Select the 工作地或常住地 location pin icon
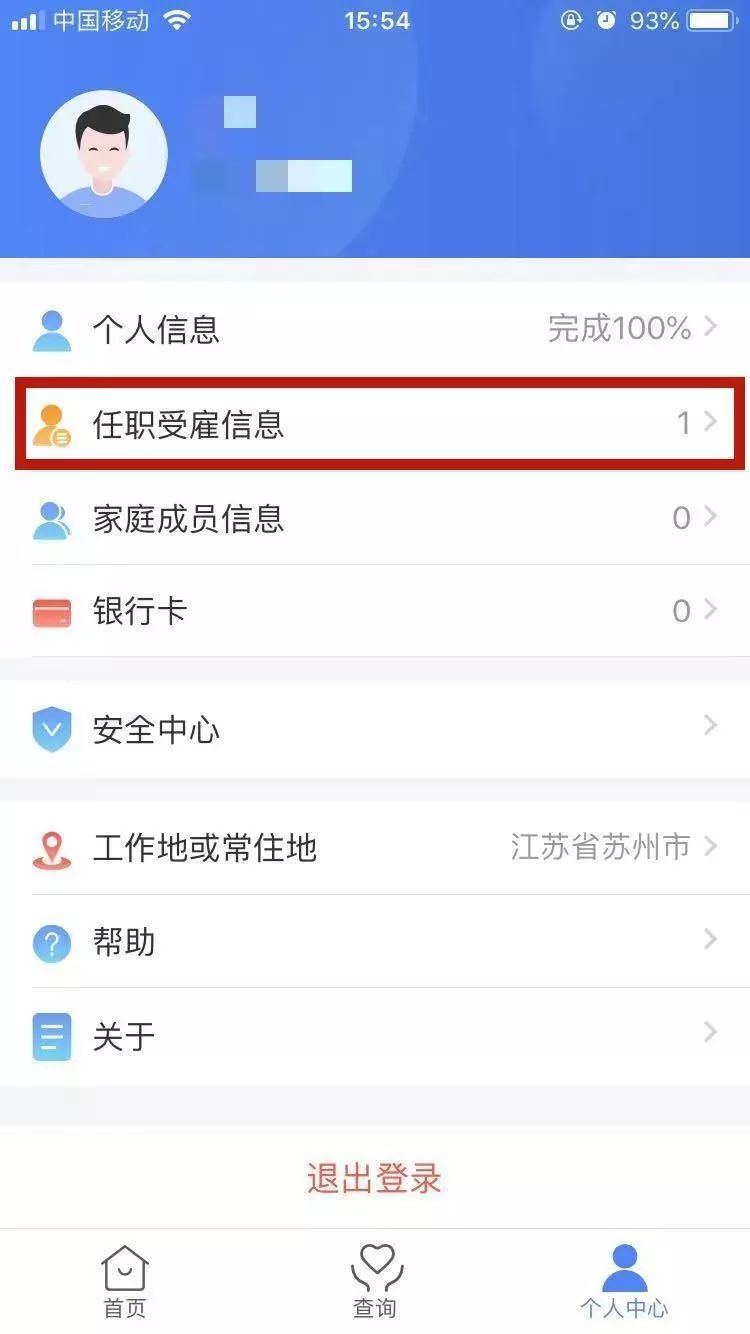The image size is (750, 1334). click(51, 847)
